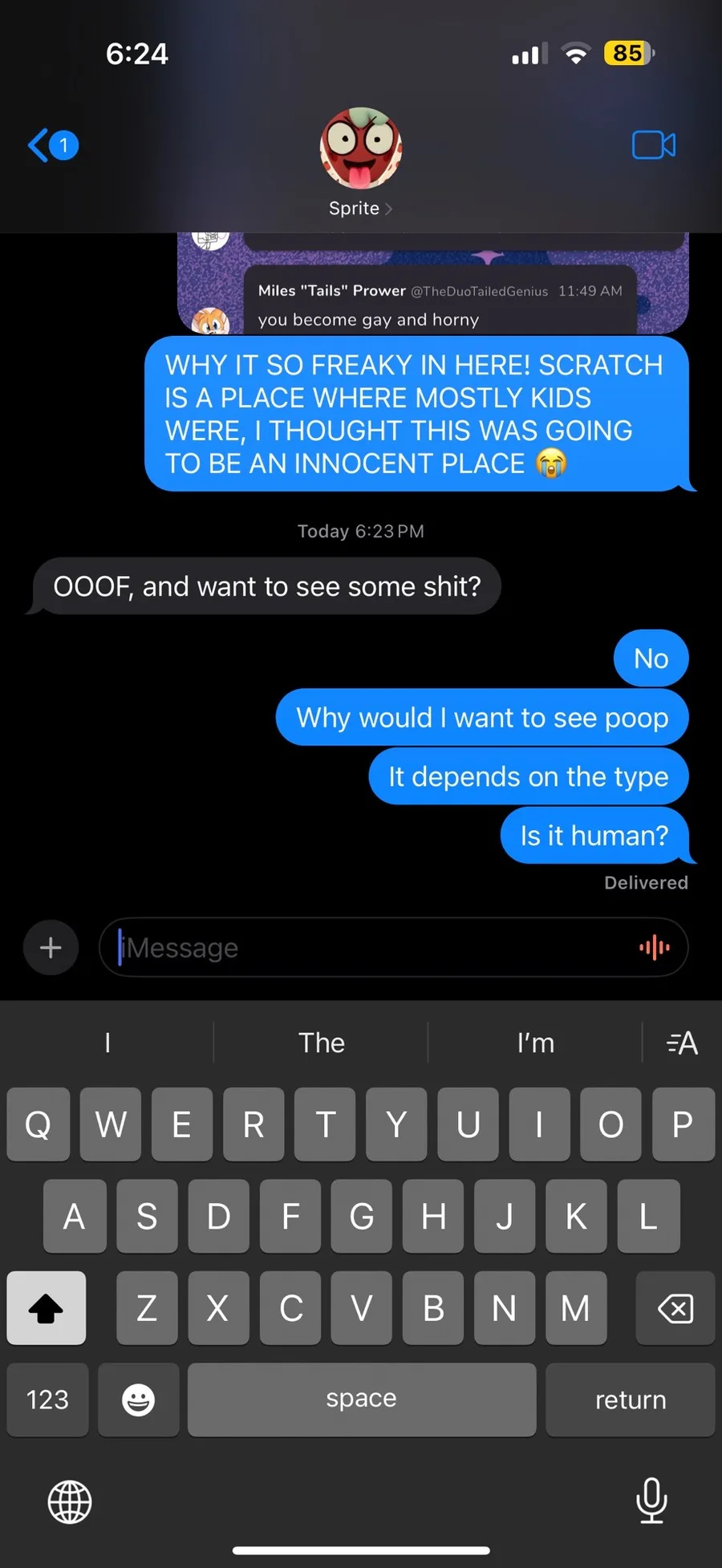Start dictation with the microphone
Screen dimensions: 722x1568
tap(651, 1500)
